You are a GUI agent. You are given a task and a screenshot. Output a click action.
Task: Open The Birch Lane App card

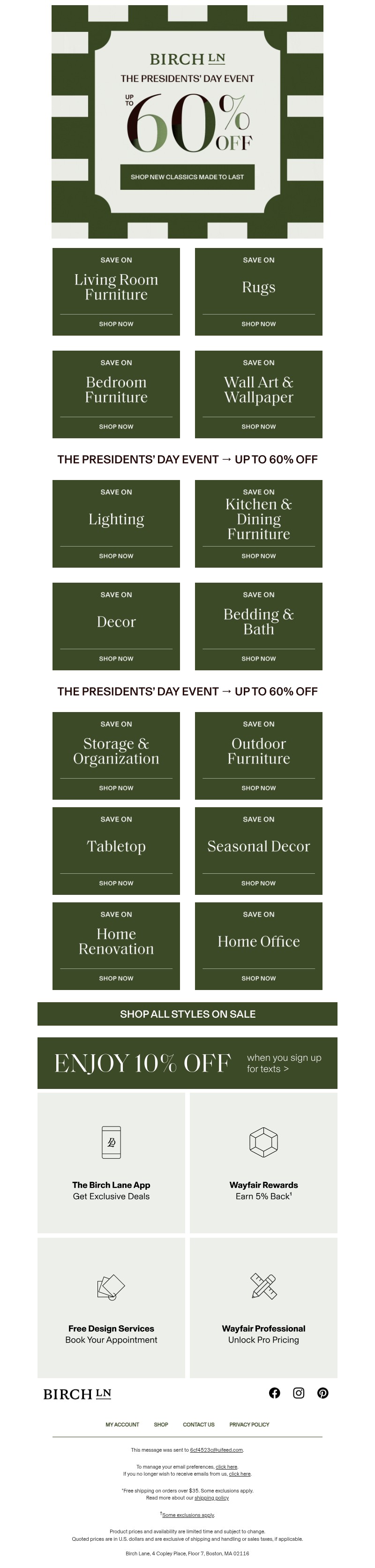pyautogui.click(x=111, y=1163)
